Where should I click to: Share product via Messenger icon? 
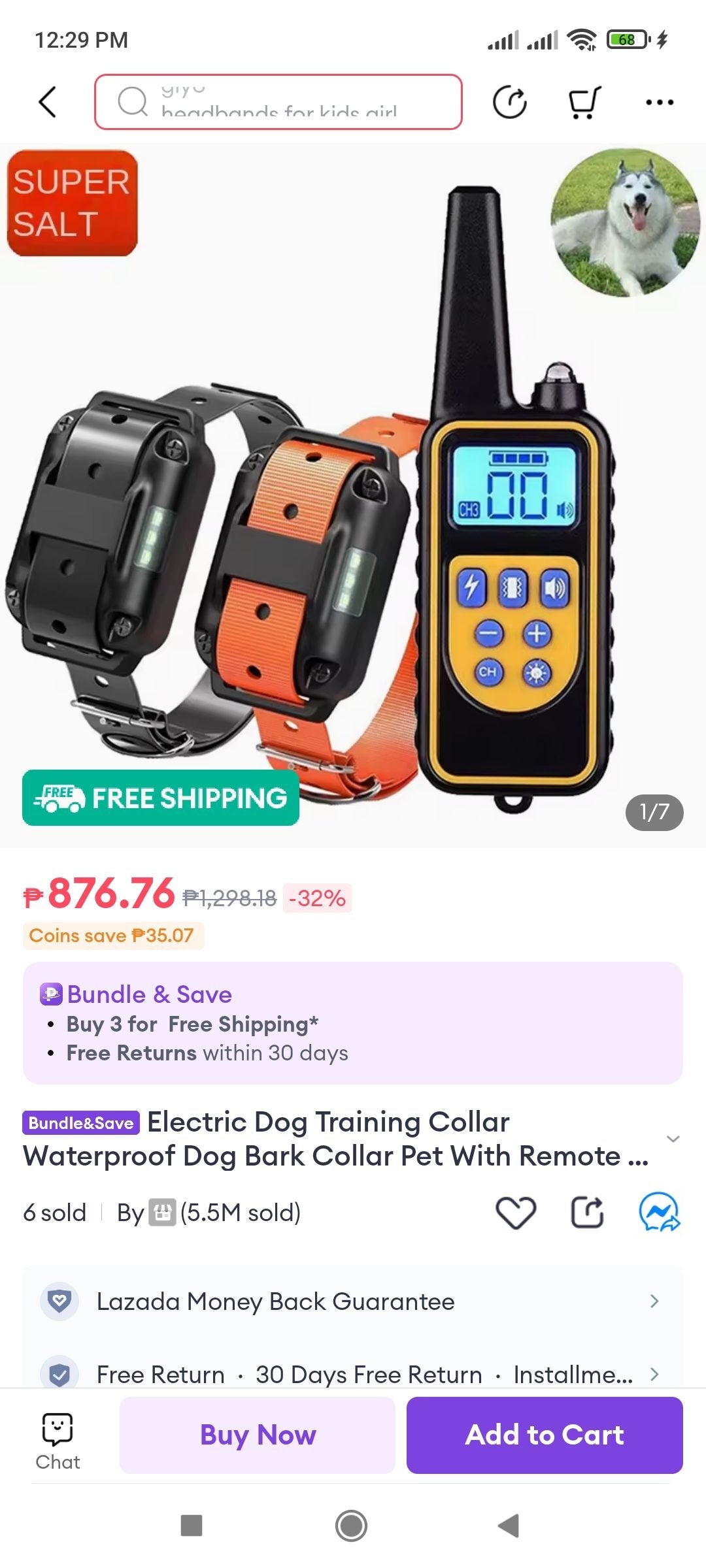click(659, 1213)
